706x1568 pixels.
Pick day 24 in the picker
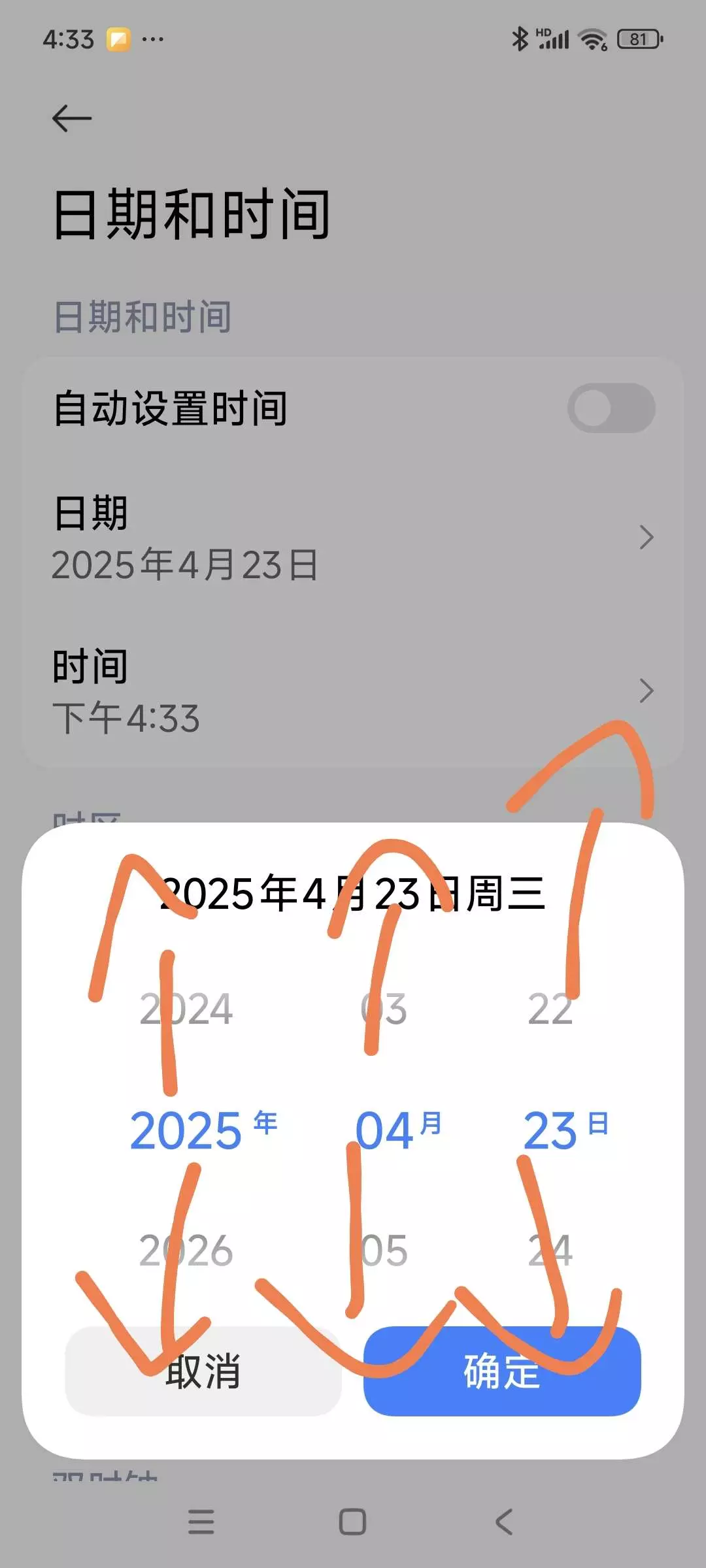550,1250
